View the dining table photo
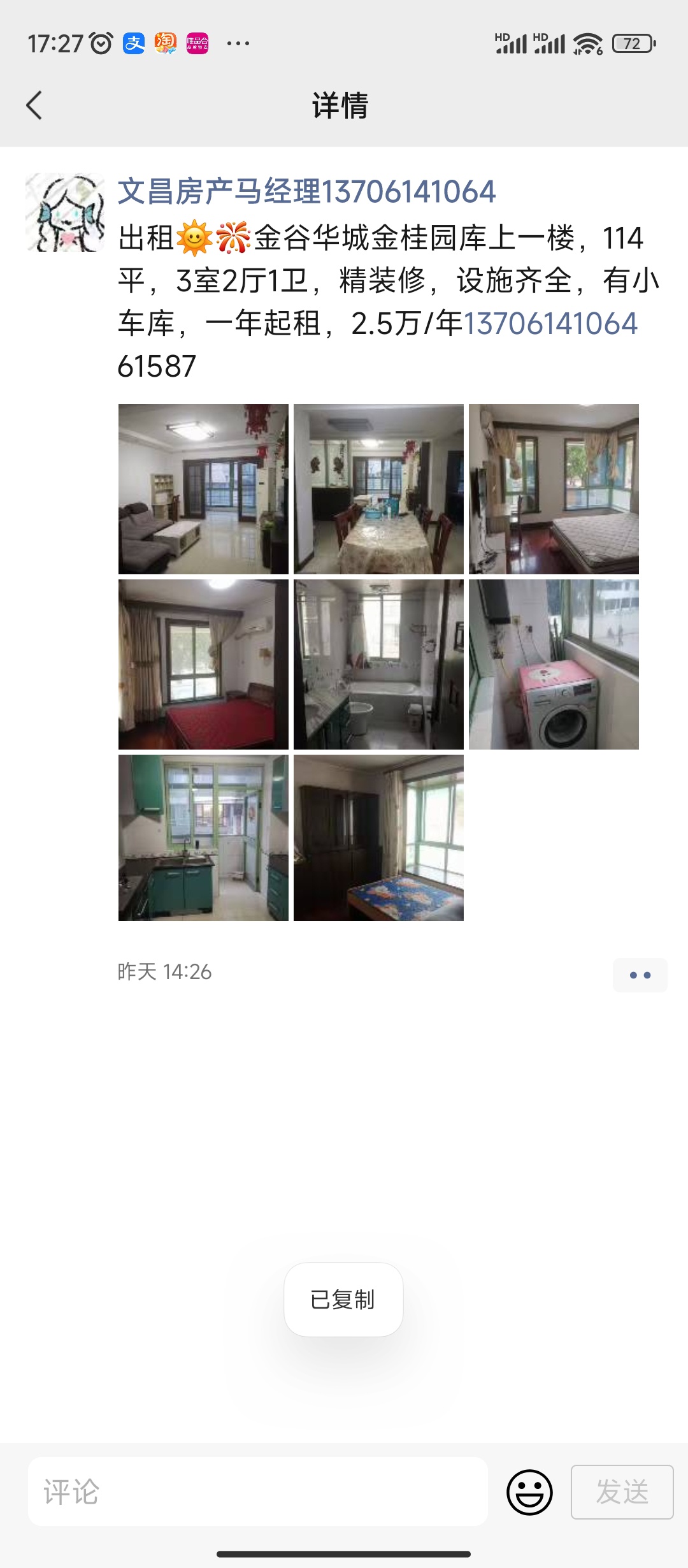Viewport: 688px width, 1568px height. pyautogui.click(x=378, y=489)
